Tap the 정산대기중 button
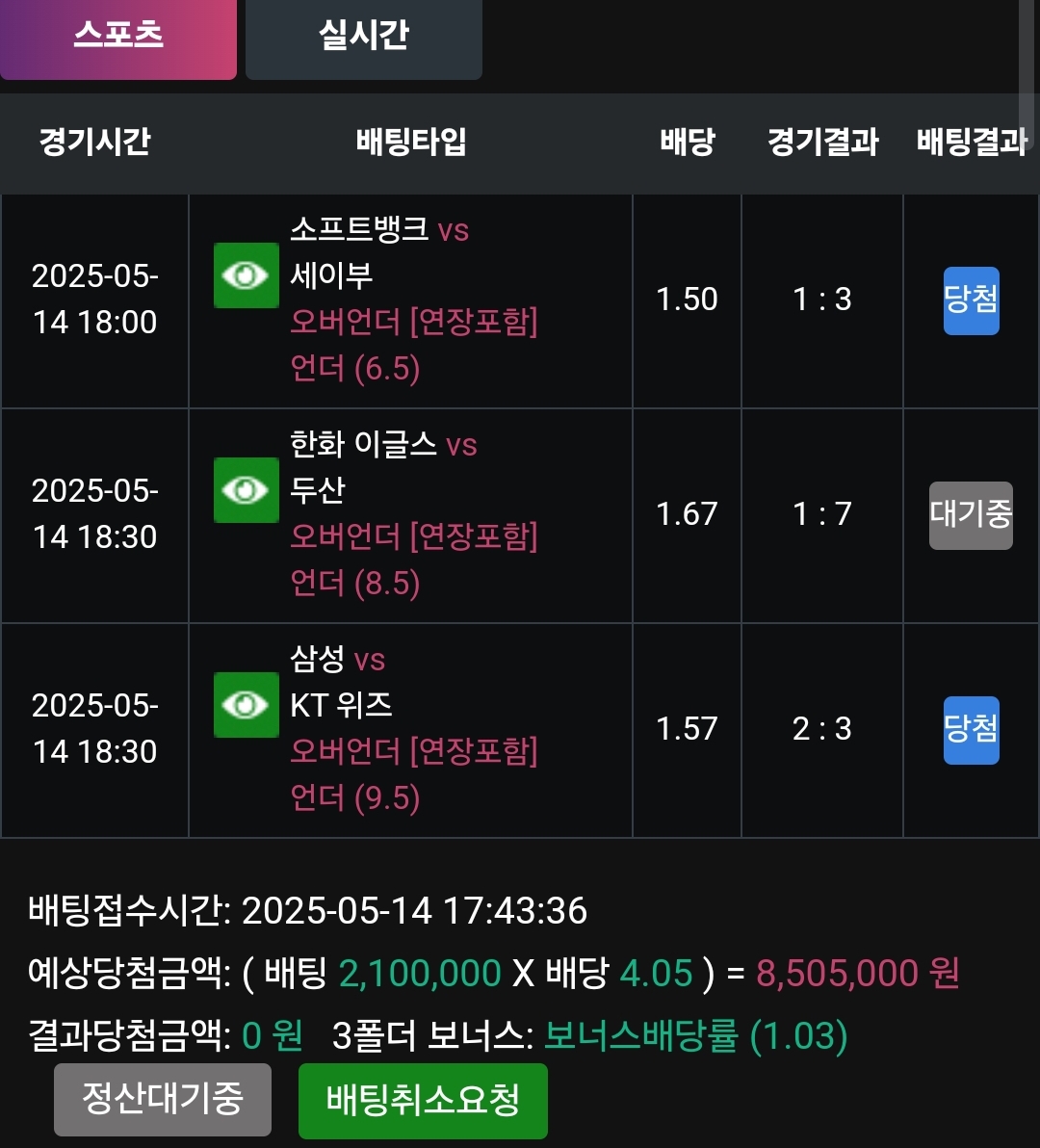This screenshot has height=1148, width=1040. pyautogui.click(x=162, y=1099)
